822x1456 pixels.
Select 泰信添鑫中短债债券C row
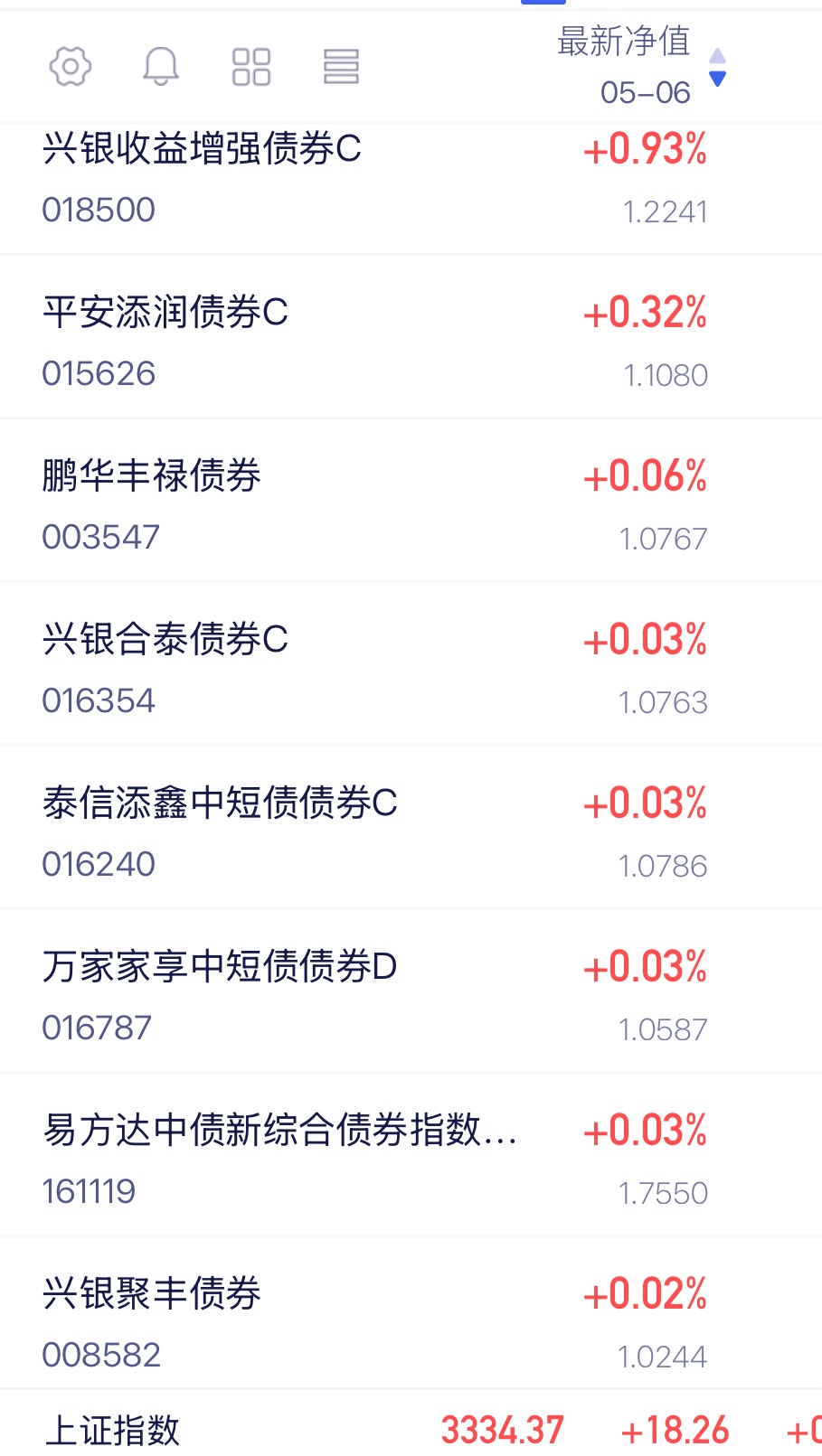411,828
